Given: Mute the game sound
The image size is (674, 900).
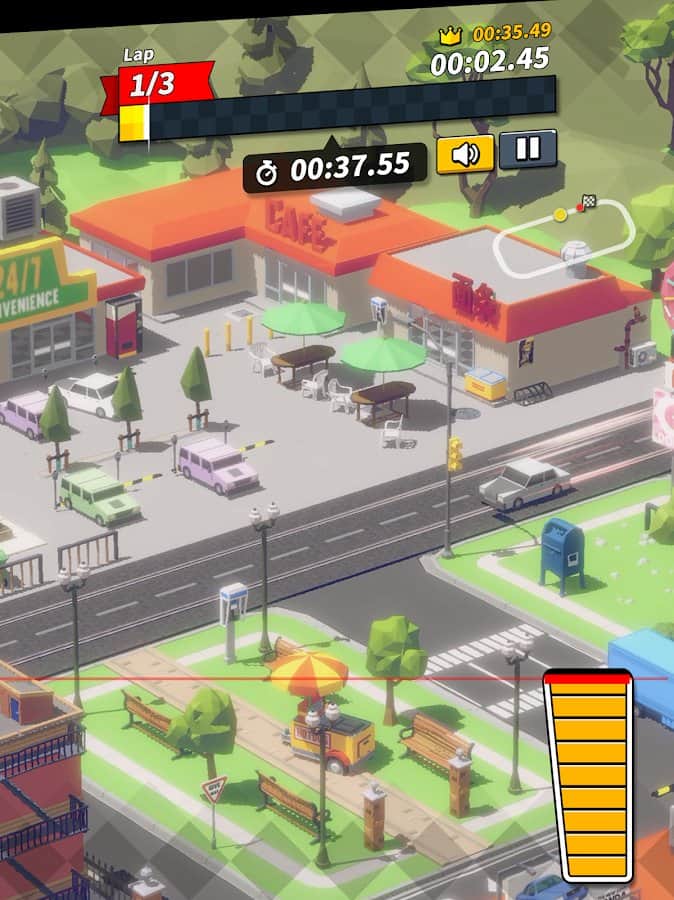Looking at the screenshot, I should pos(465,154).
